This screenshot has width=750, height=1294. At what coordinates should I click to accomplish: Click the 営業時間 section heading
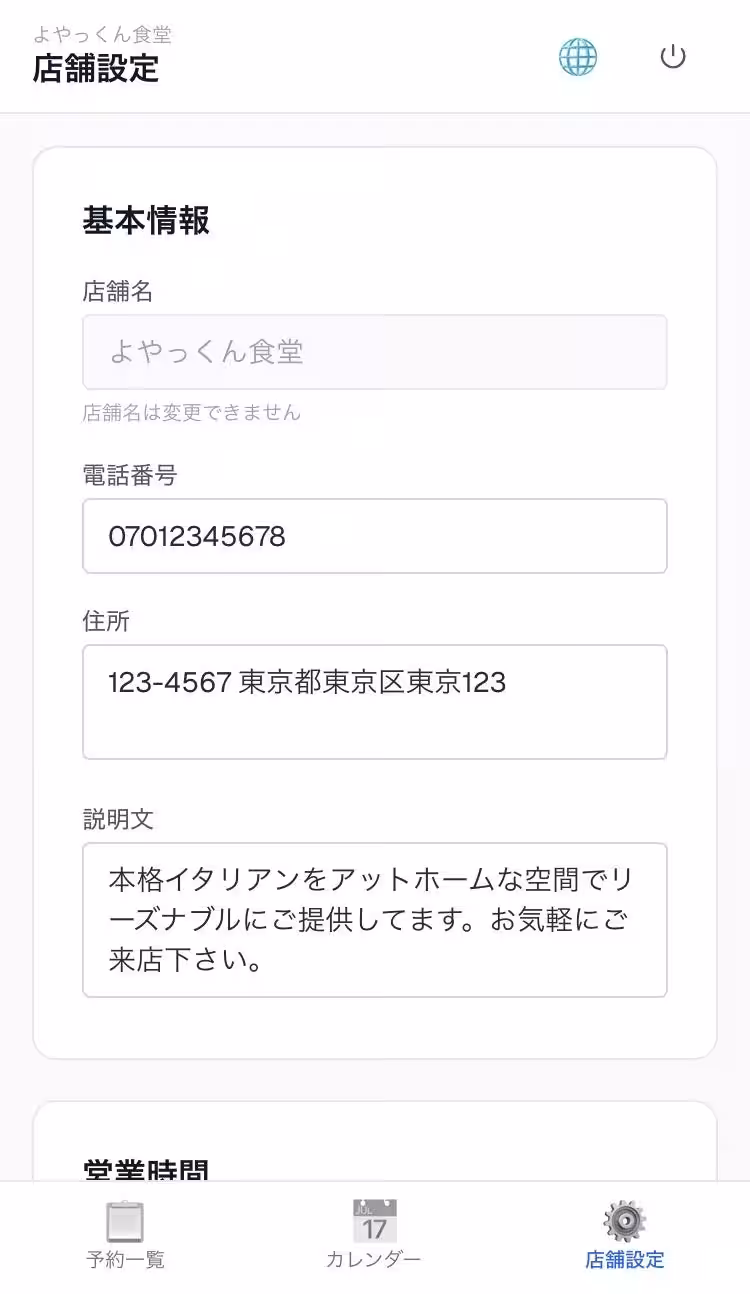coord(147,1168)
